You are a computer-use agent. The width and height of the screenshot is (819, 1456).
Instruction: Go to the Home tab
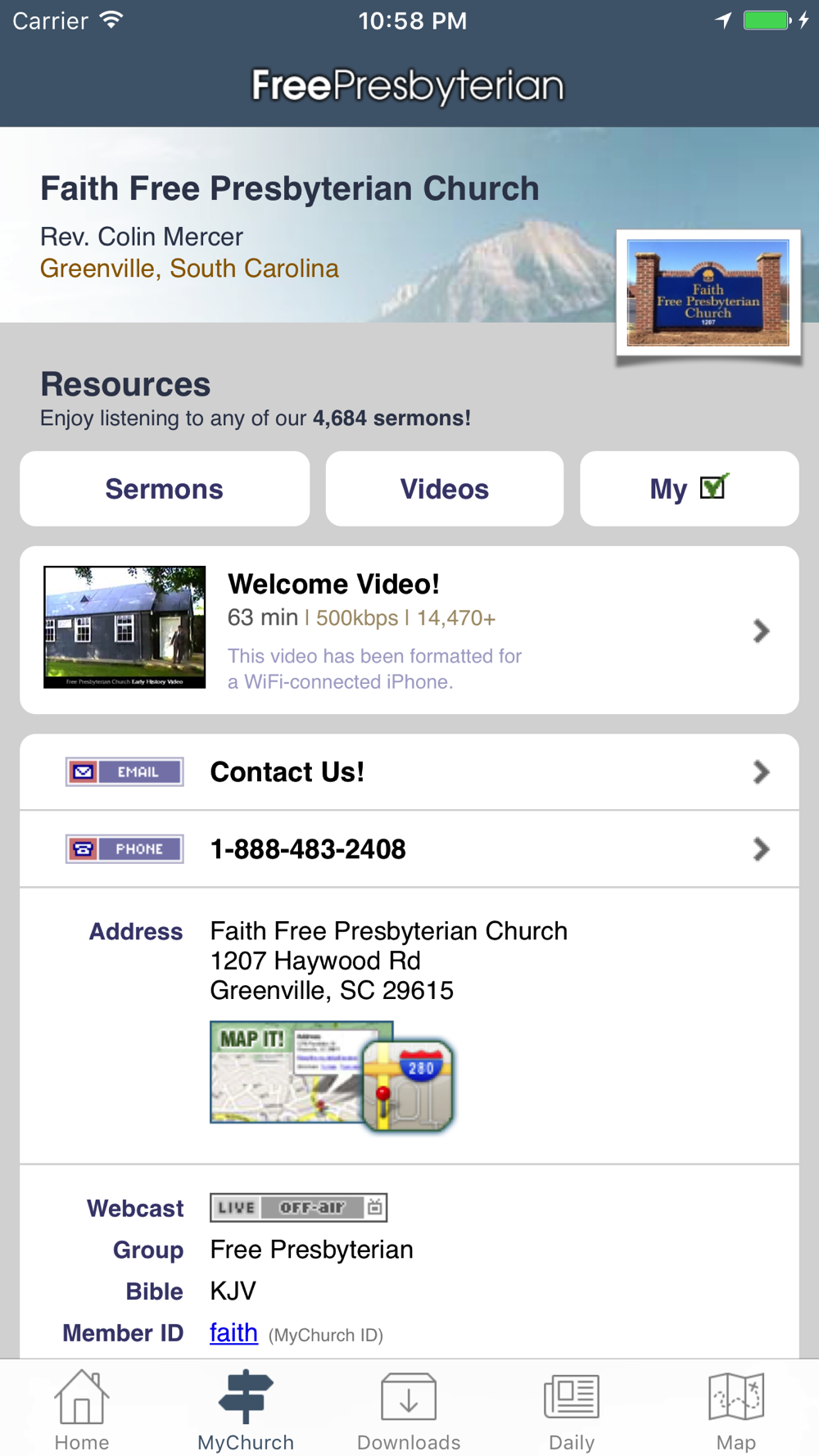point(82,1410)
